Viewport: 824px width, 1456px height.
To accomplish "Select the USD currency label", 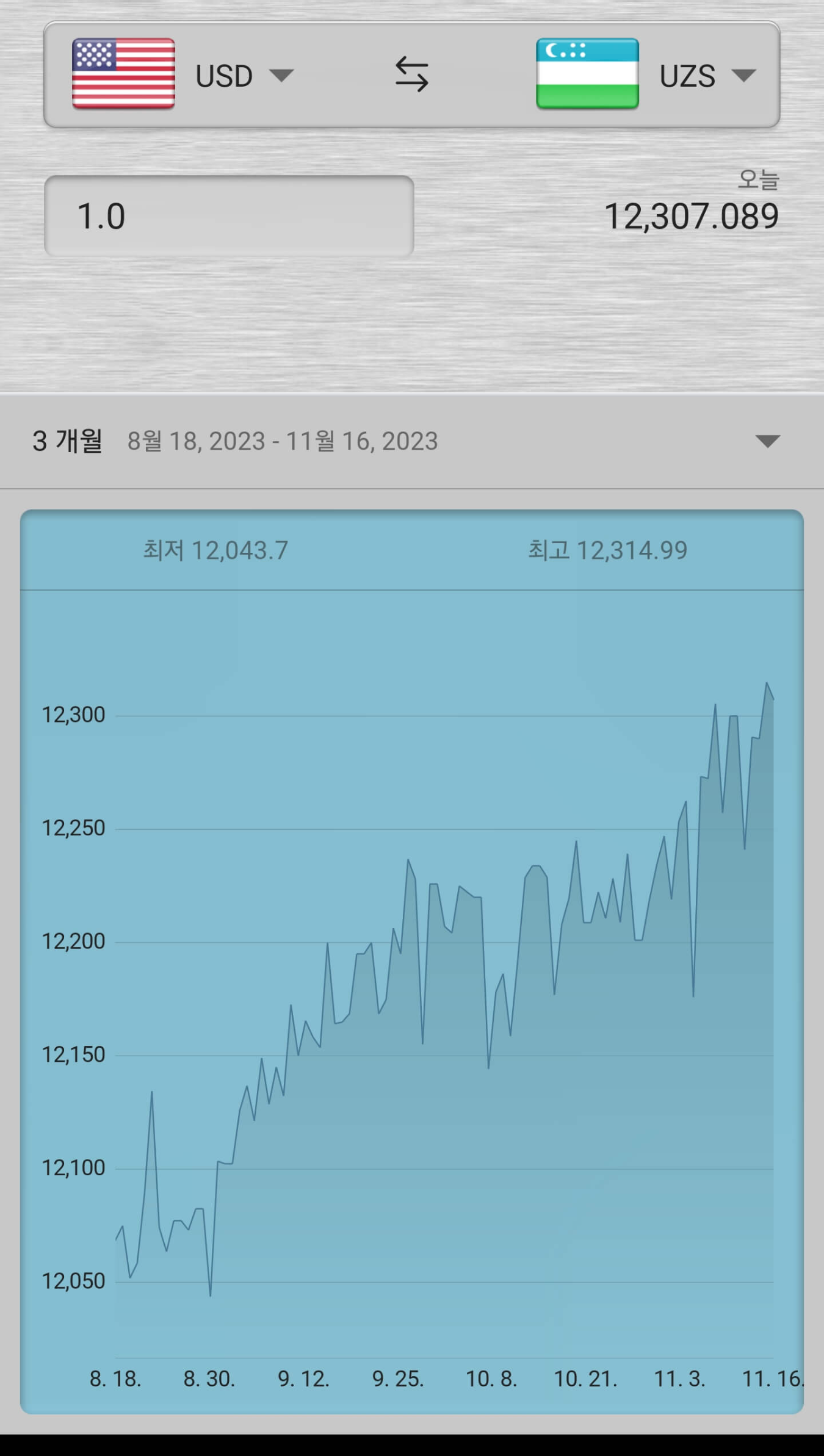I will [224, 74].
